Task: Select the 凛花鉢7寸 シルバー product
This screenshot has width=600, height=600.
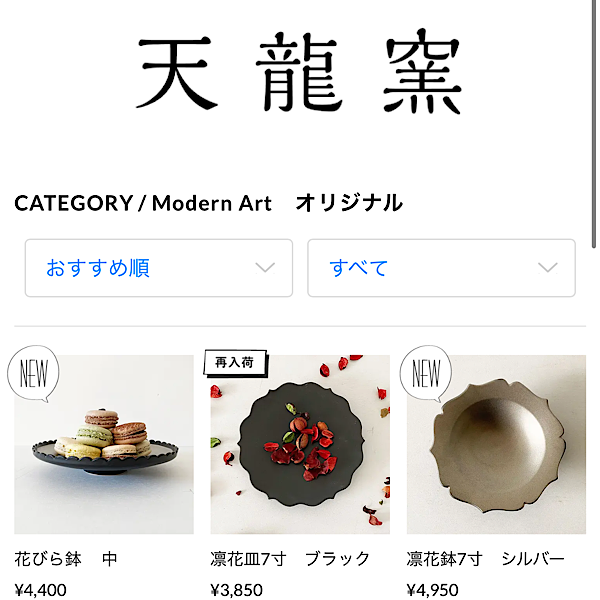Action: [x=495, y=445]
